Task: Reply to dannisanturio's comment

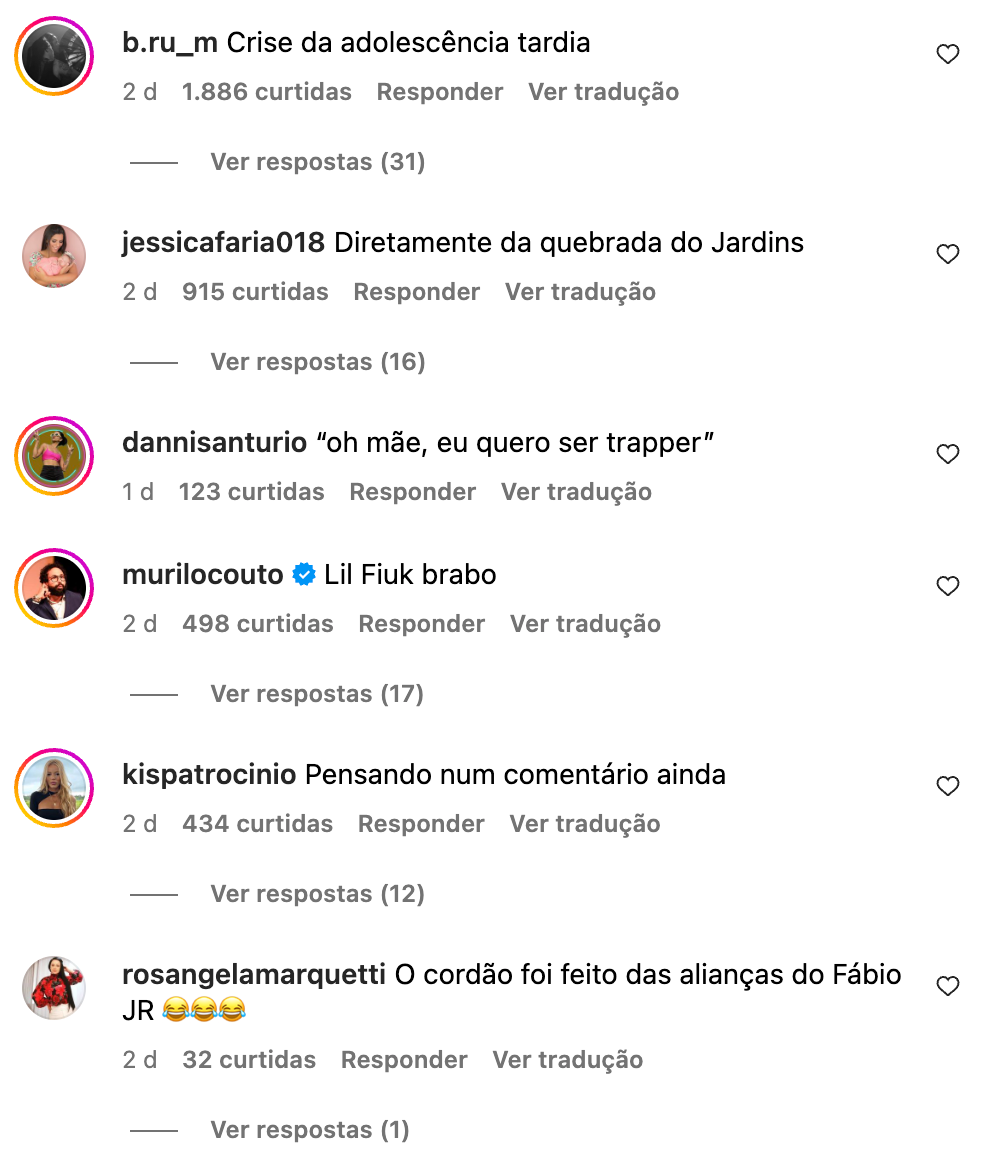Action: point(412,492)
